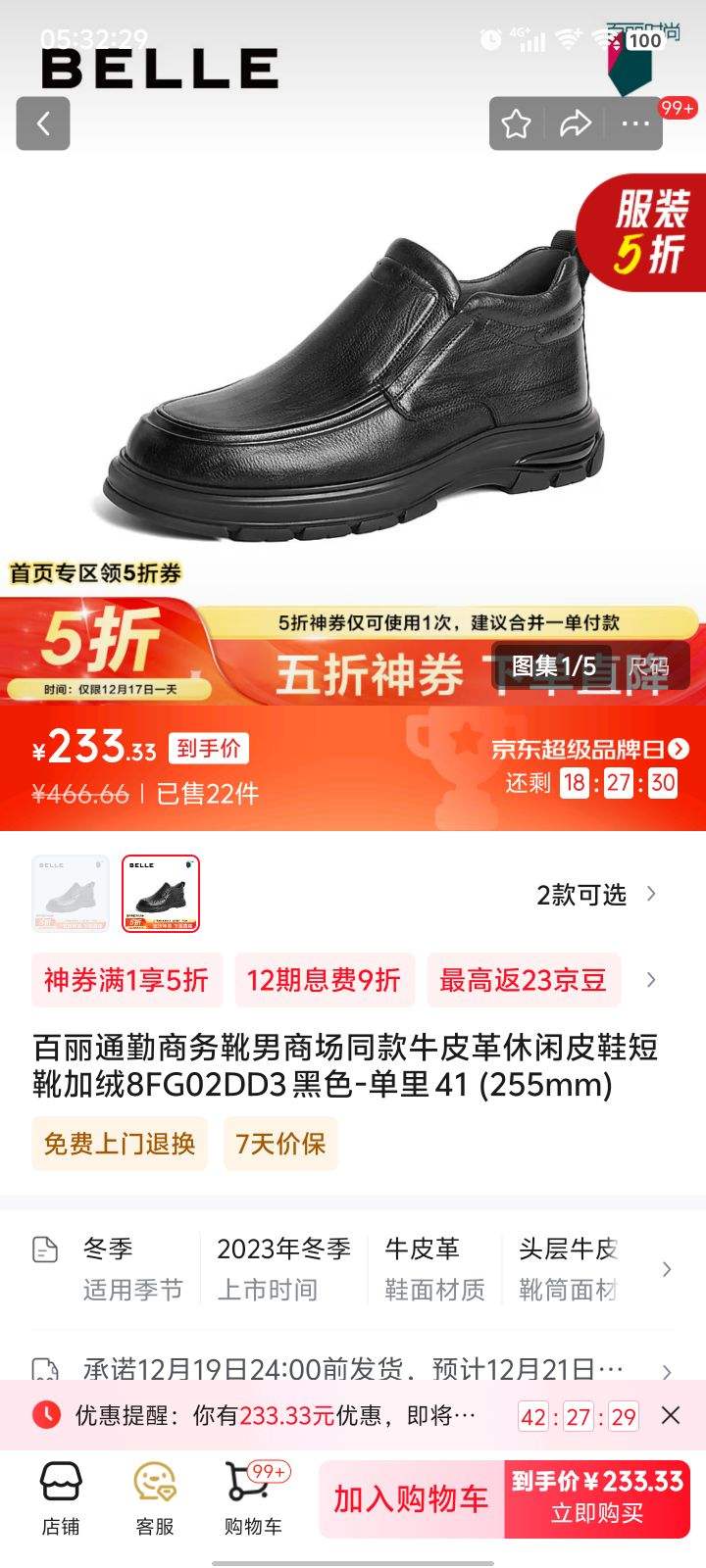706x1568 pixels.
Task: Open the 店铺 store page
Action: (x=61, y=1499)
